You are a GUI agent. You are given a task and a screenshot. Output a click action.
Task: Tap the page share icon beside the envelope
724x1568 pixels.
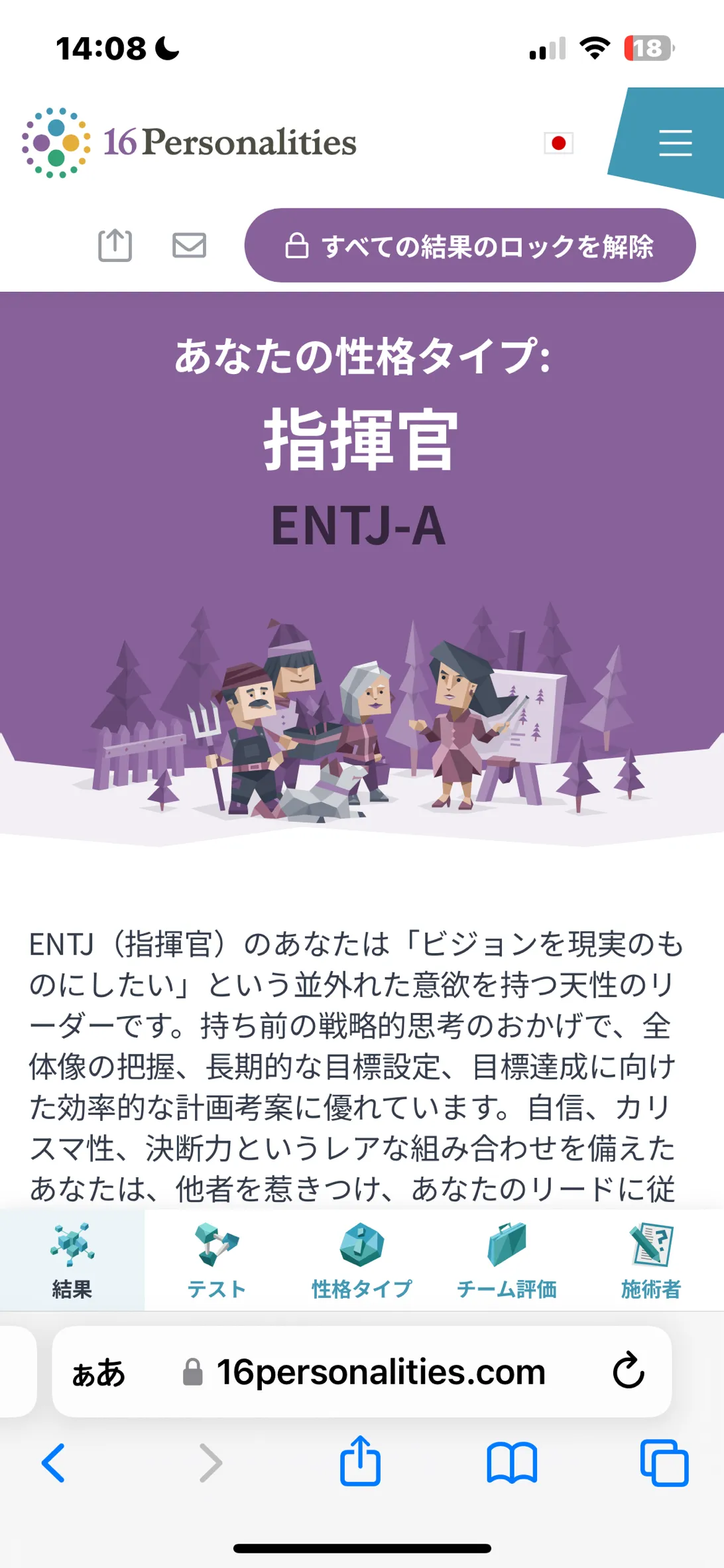click(x=115, y=245)
